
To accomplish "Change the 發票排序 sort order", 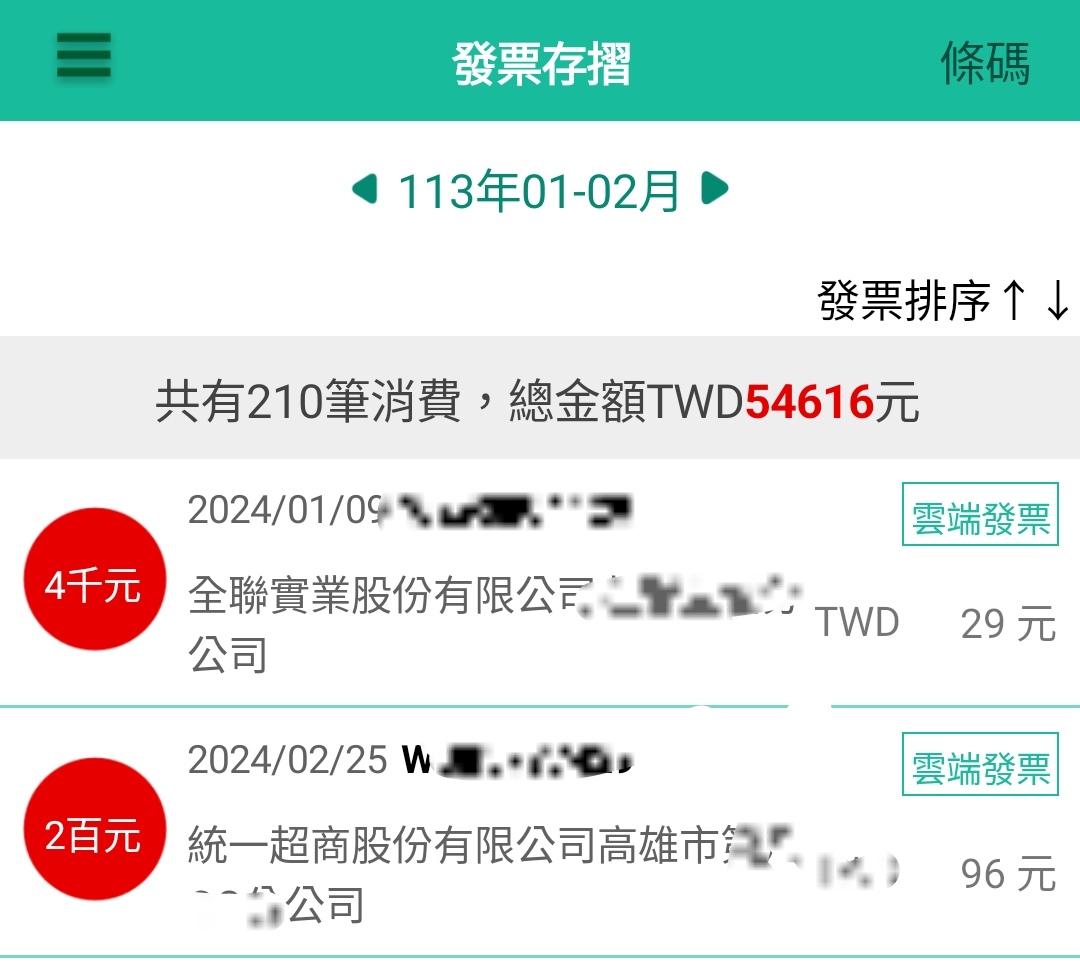I will click(x=943, y=301).
